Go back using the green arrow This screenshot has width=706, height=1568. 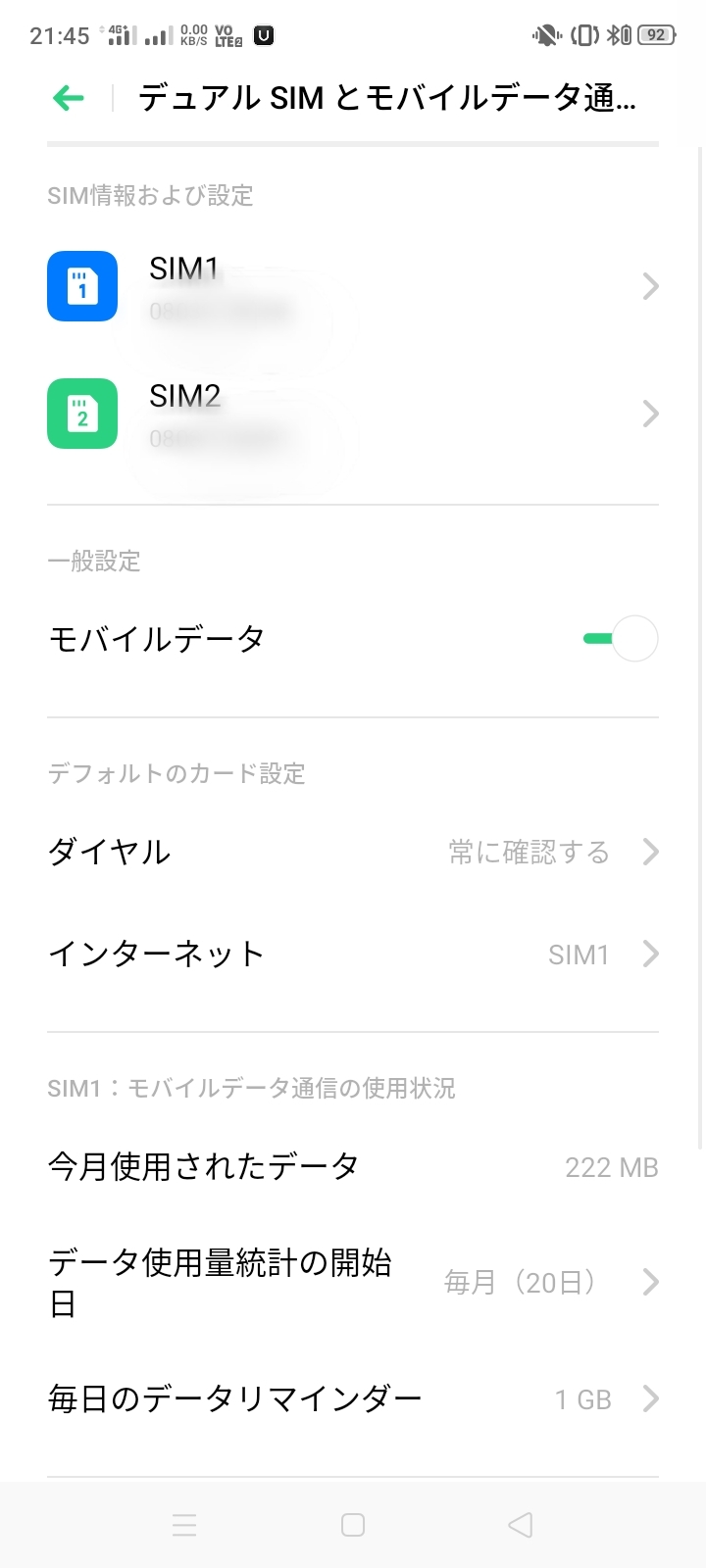(x=69, y=98)
